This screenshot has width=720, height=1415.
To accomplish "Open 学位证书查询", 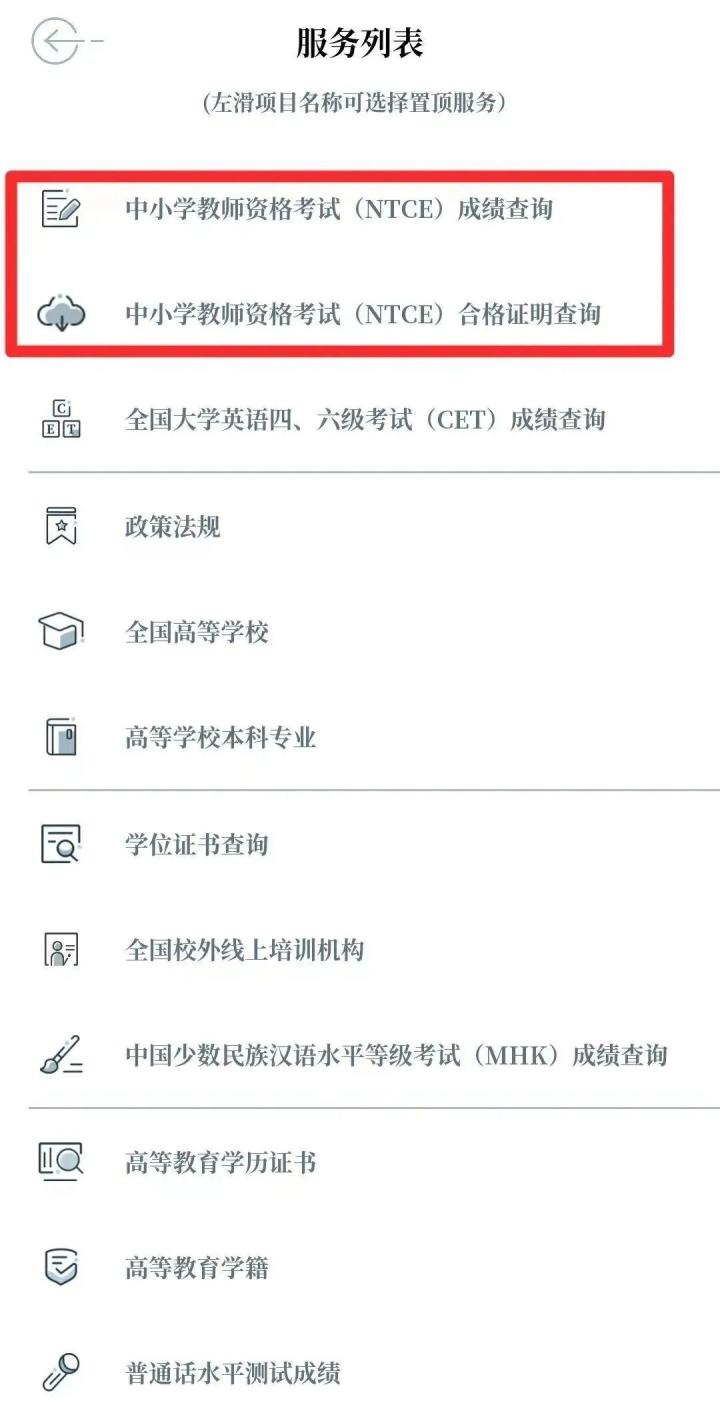I will (x=360, y=844).
